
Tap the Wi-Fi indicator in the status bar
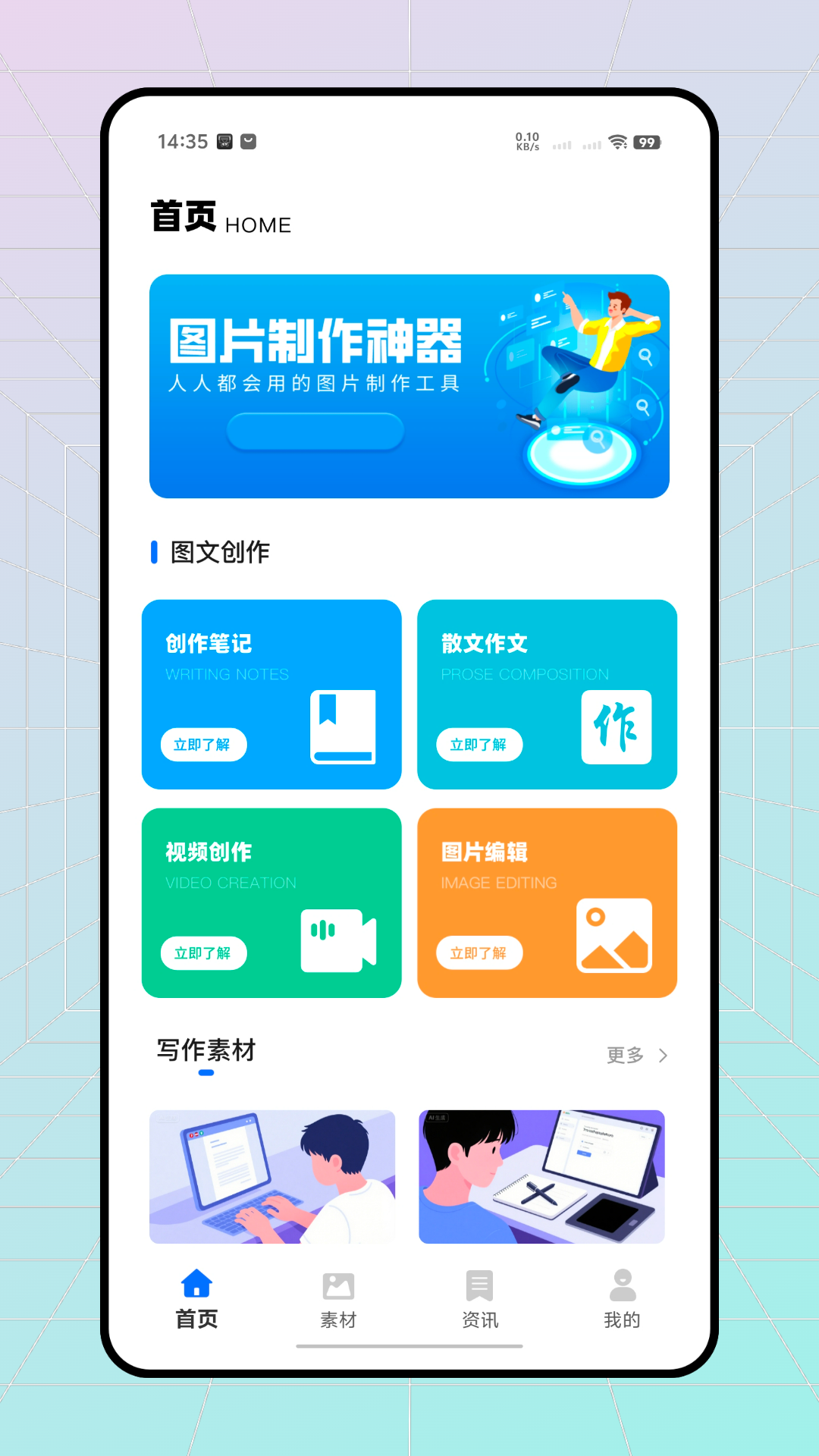[x=617, y=141]
